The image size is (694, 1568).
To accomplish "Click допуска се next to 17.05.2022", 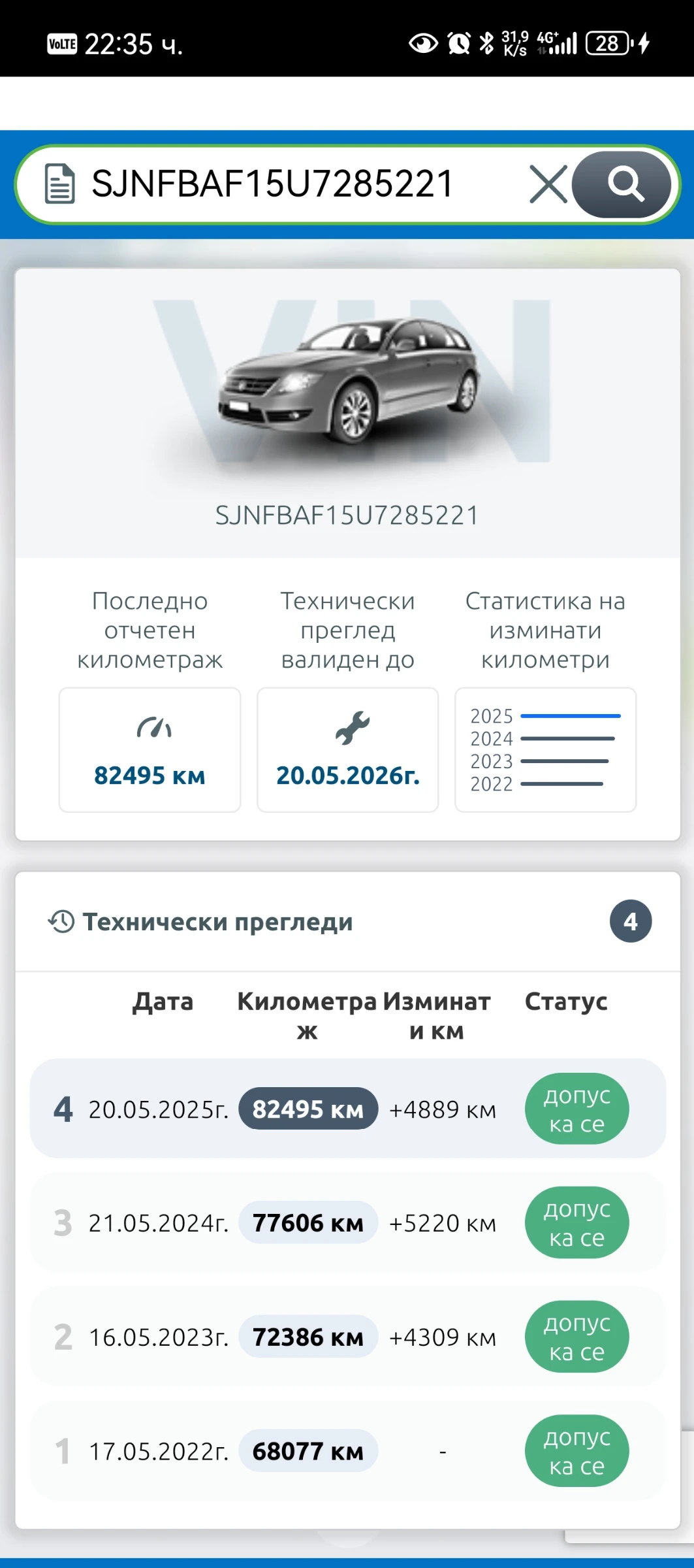I will tap(577, 1452).
